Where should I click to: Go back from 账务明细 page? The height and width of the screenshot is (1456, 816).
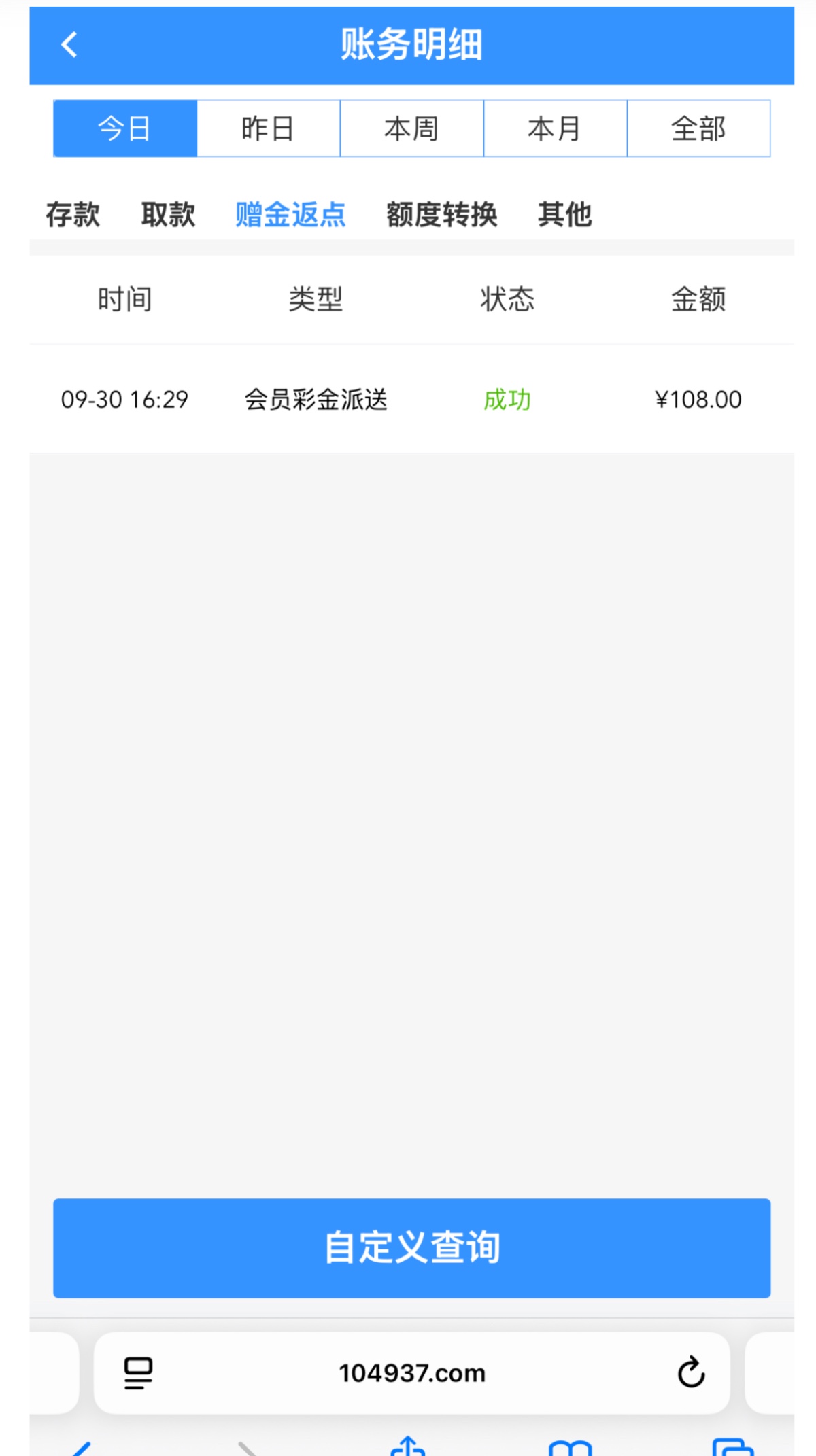click(x=69, y=45)
